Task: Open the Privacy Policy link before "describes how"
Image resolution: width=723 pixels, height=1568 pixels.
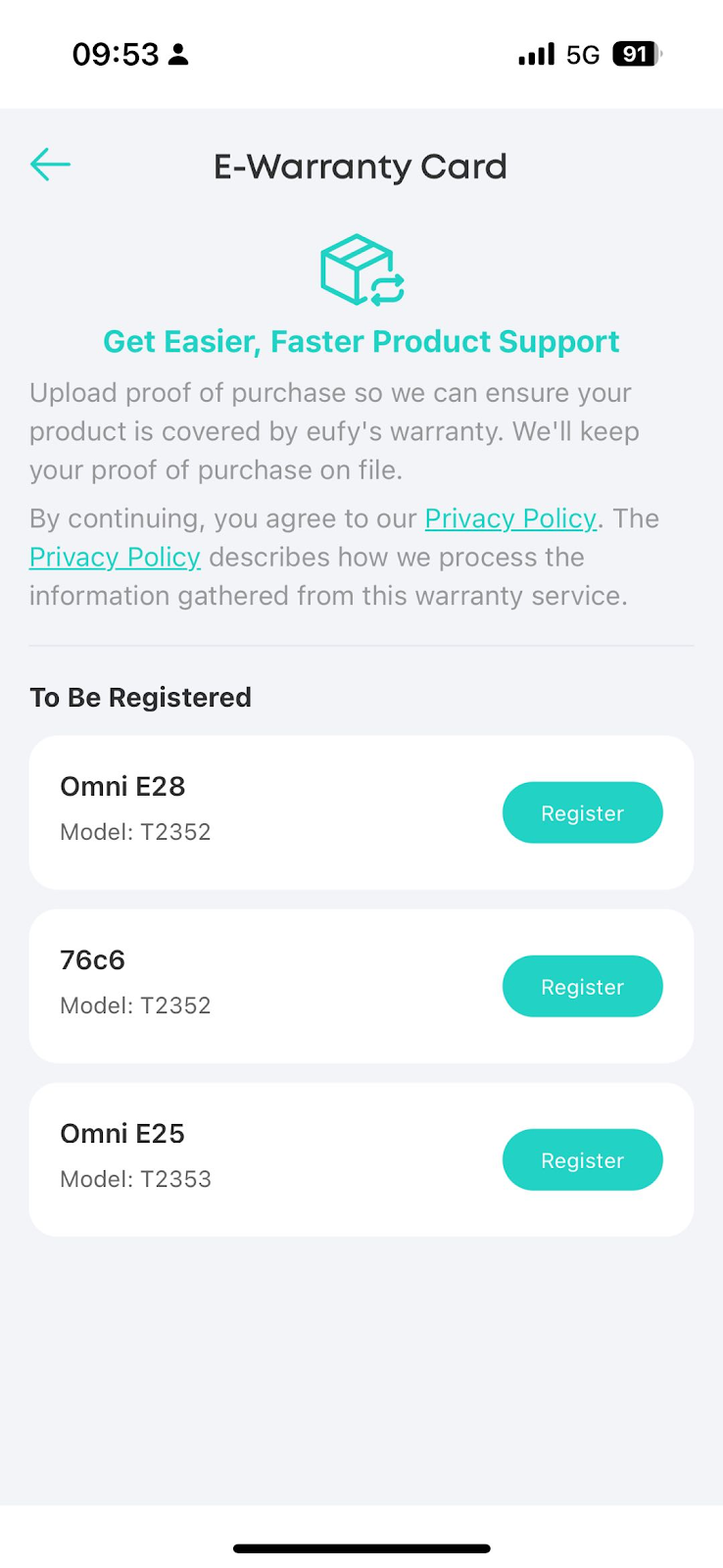Action: coord(115,558)
